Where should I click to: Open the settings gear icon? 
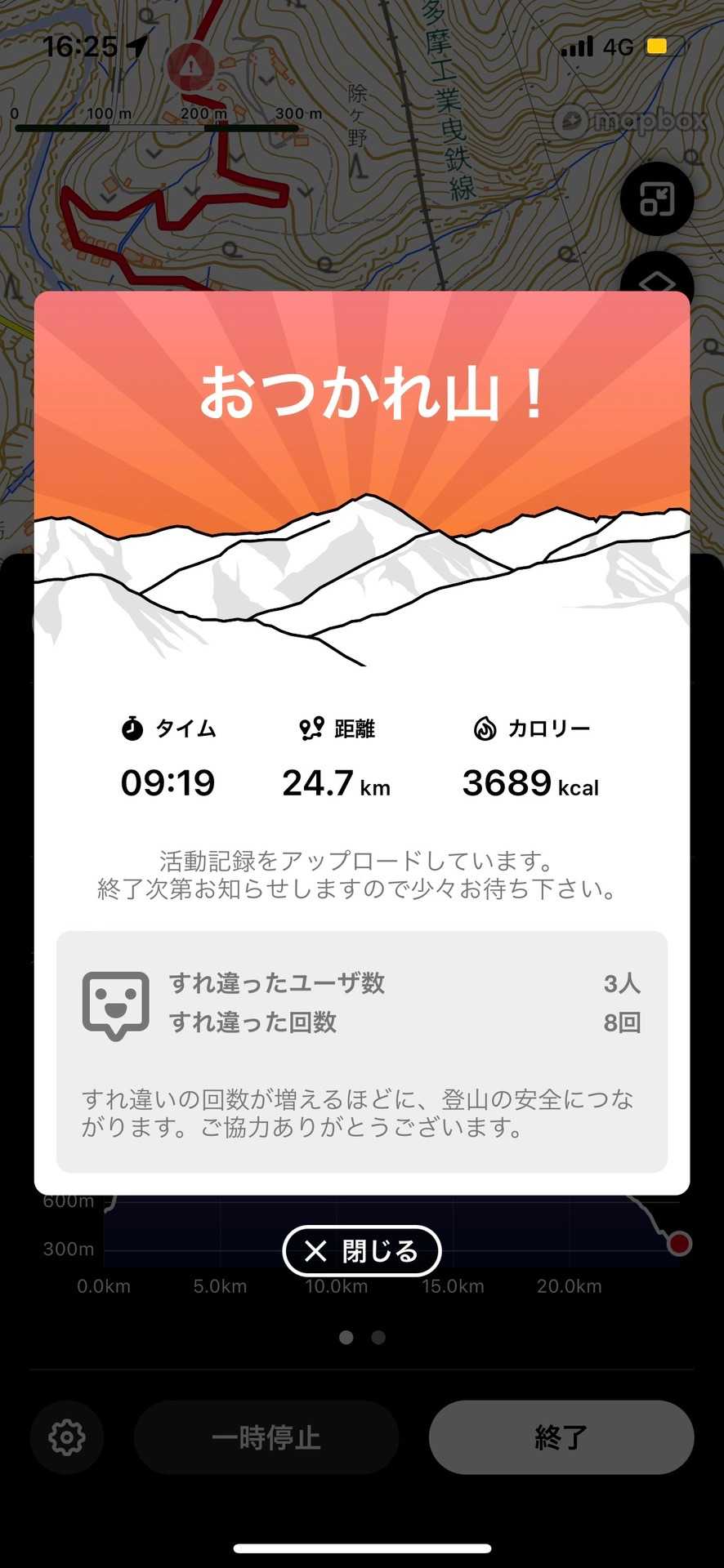[67, 1437]
